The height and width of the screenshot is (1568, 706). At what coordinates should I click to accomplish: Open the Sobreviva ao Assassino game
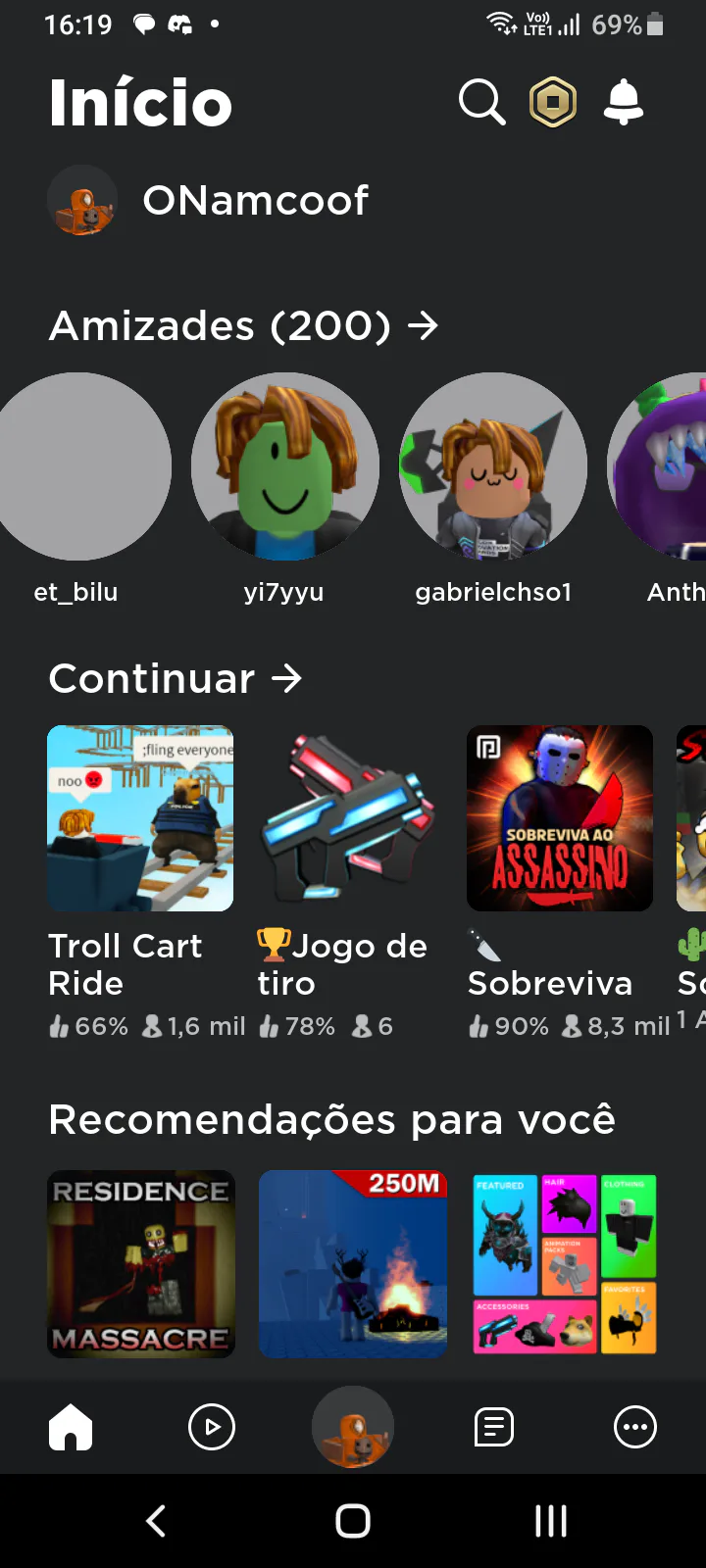pos(560,818)
